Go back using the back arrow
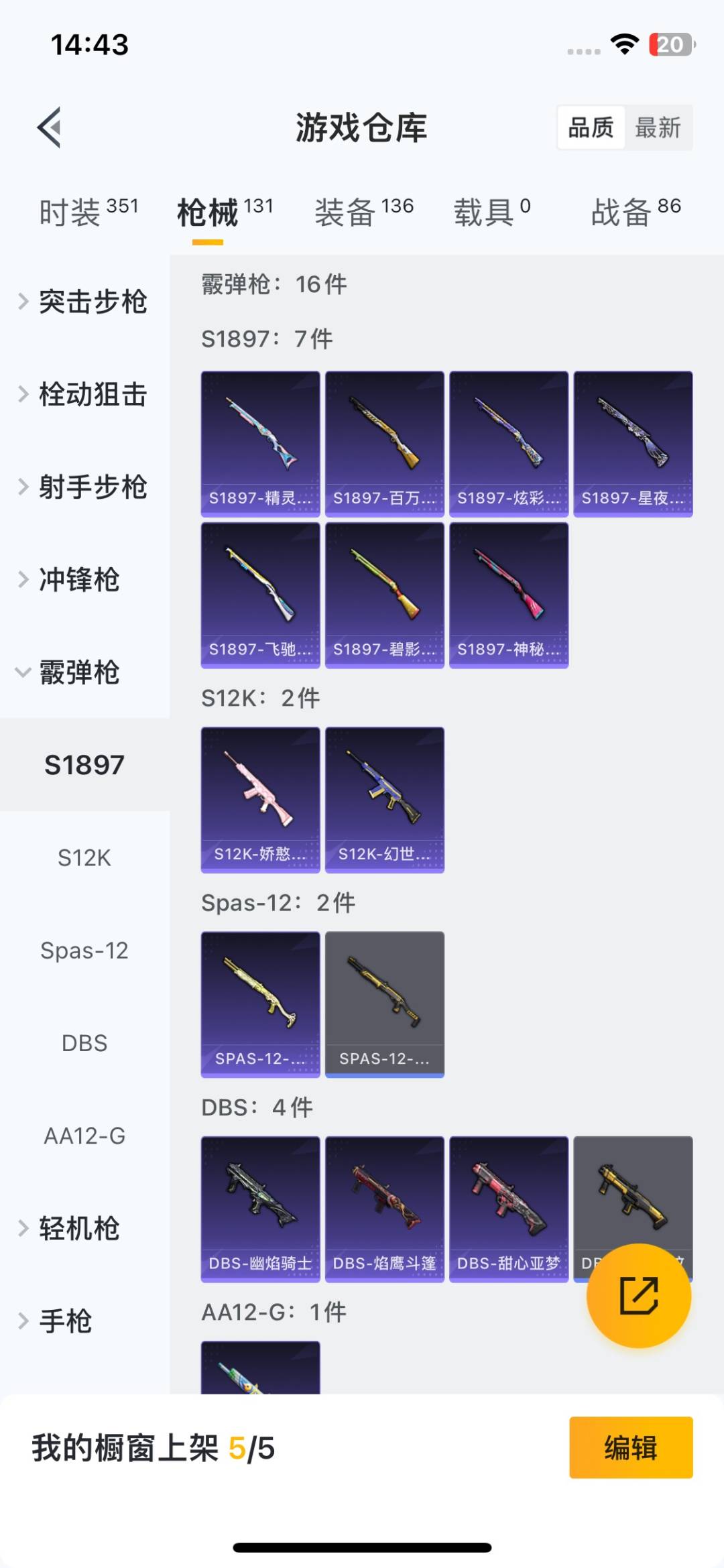The width and height of the screenshot is (724, 1568). coord(50,127)
